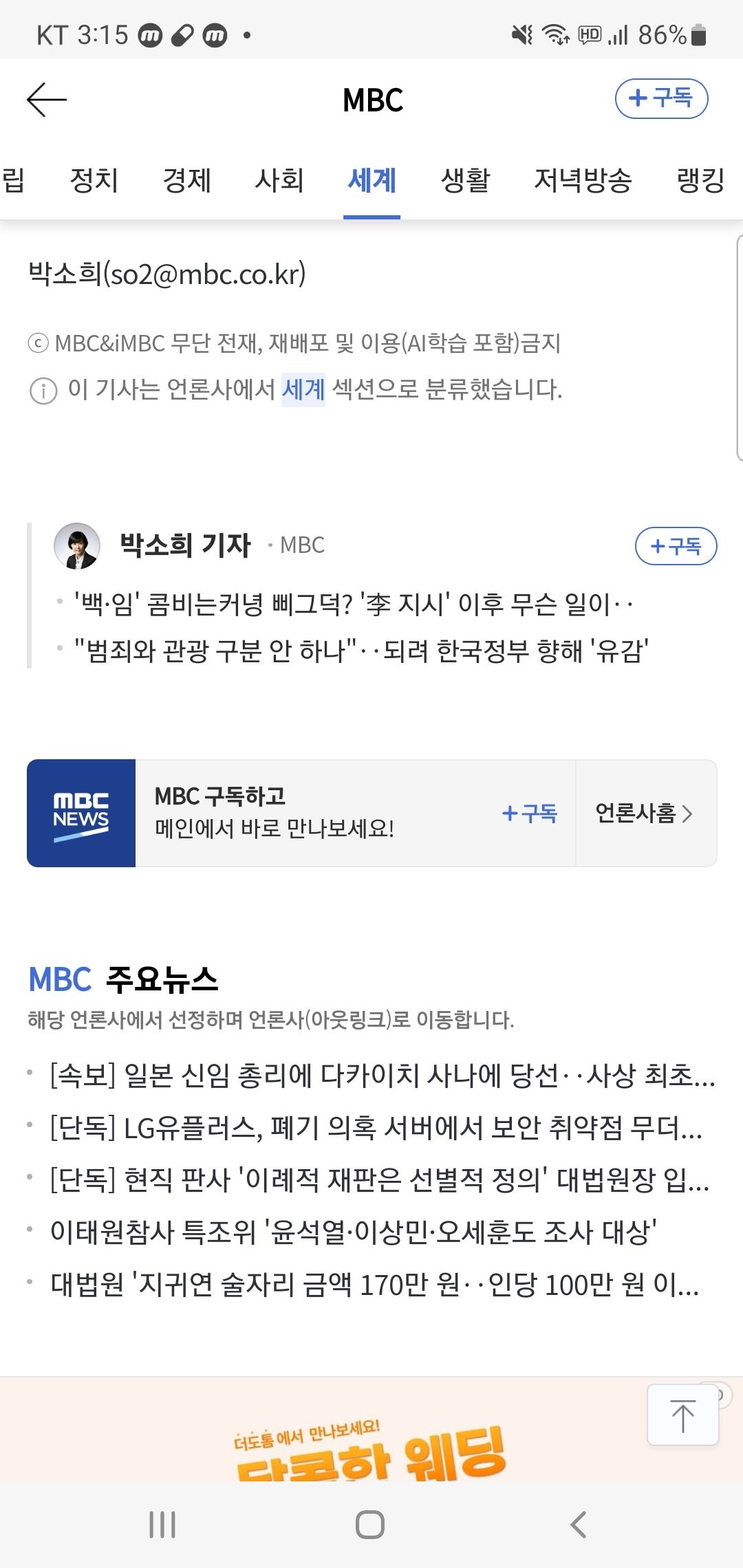
Task: Open the 일본 신임 총리 다카이치 breaking news
Action: 383,1076
